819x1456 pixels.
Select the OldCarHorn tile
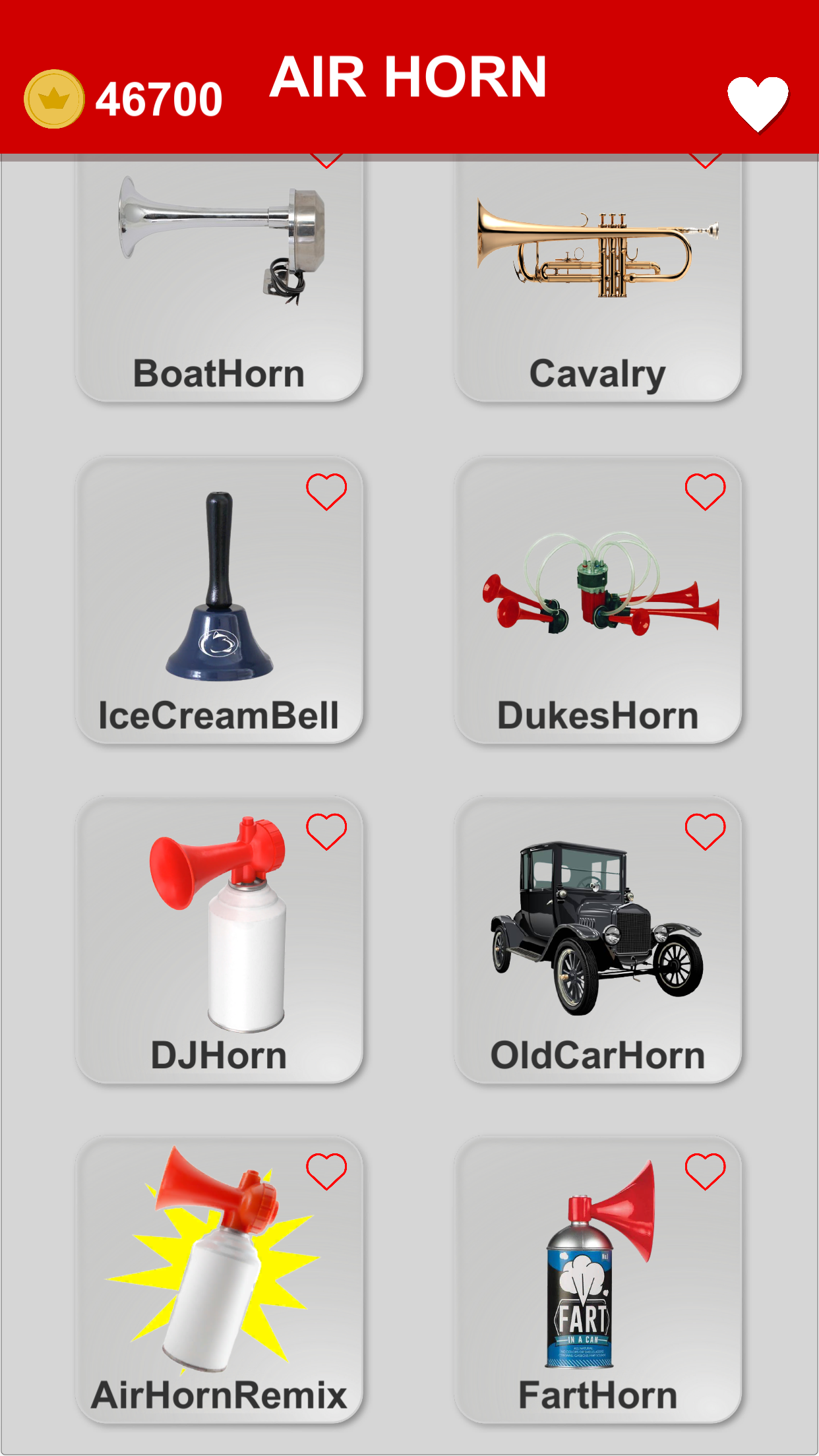tap(597, 940)
